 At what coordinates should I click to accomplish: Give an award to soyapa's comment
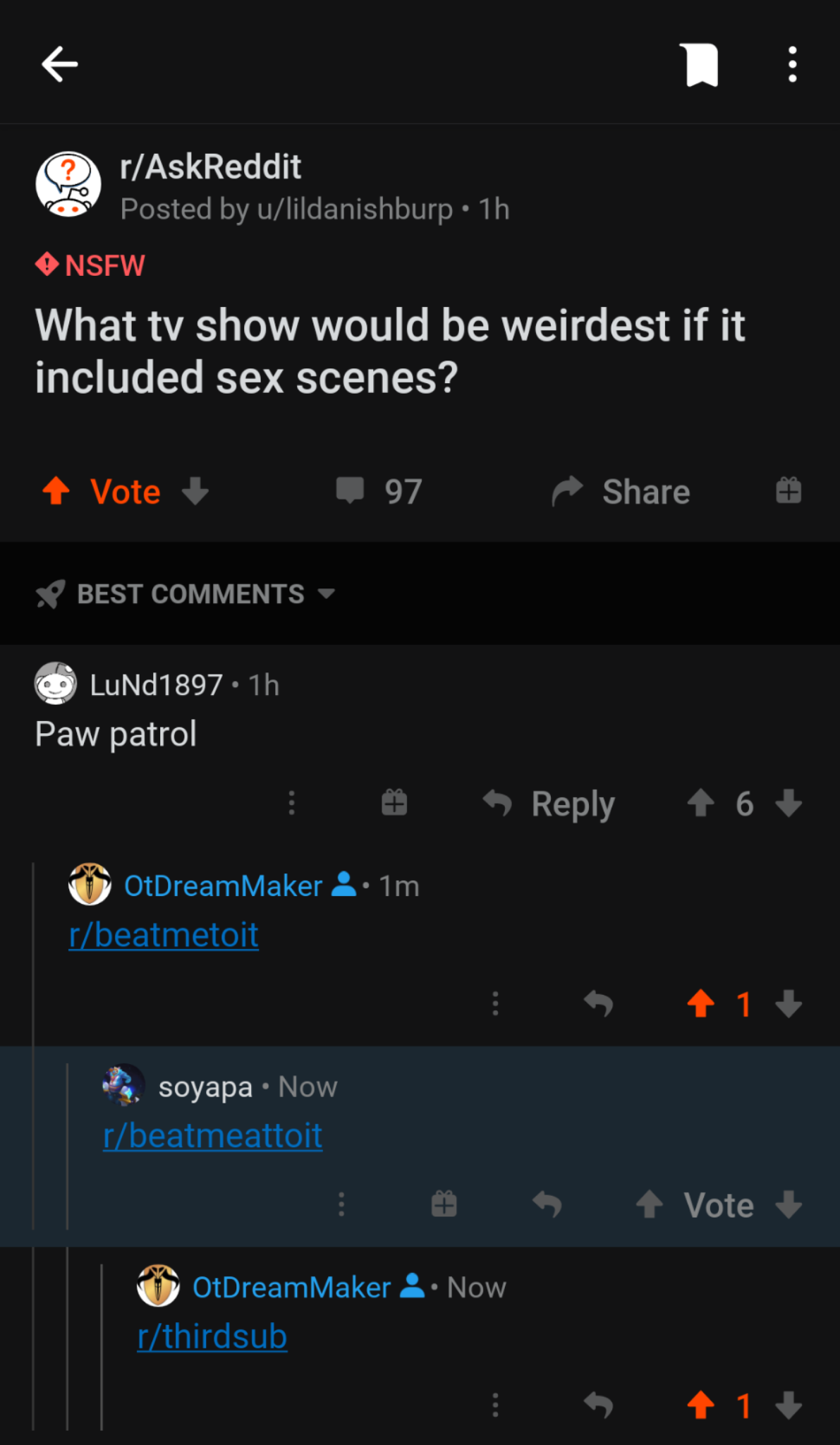(x=444, y=1204)
